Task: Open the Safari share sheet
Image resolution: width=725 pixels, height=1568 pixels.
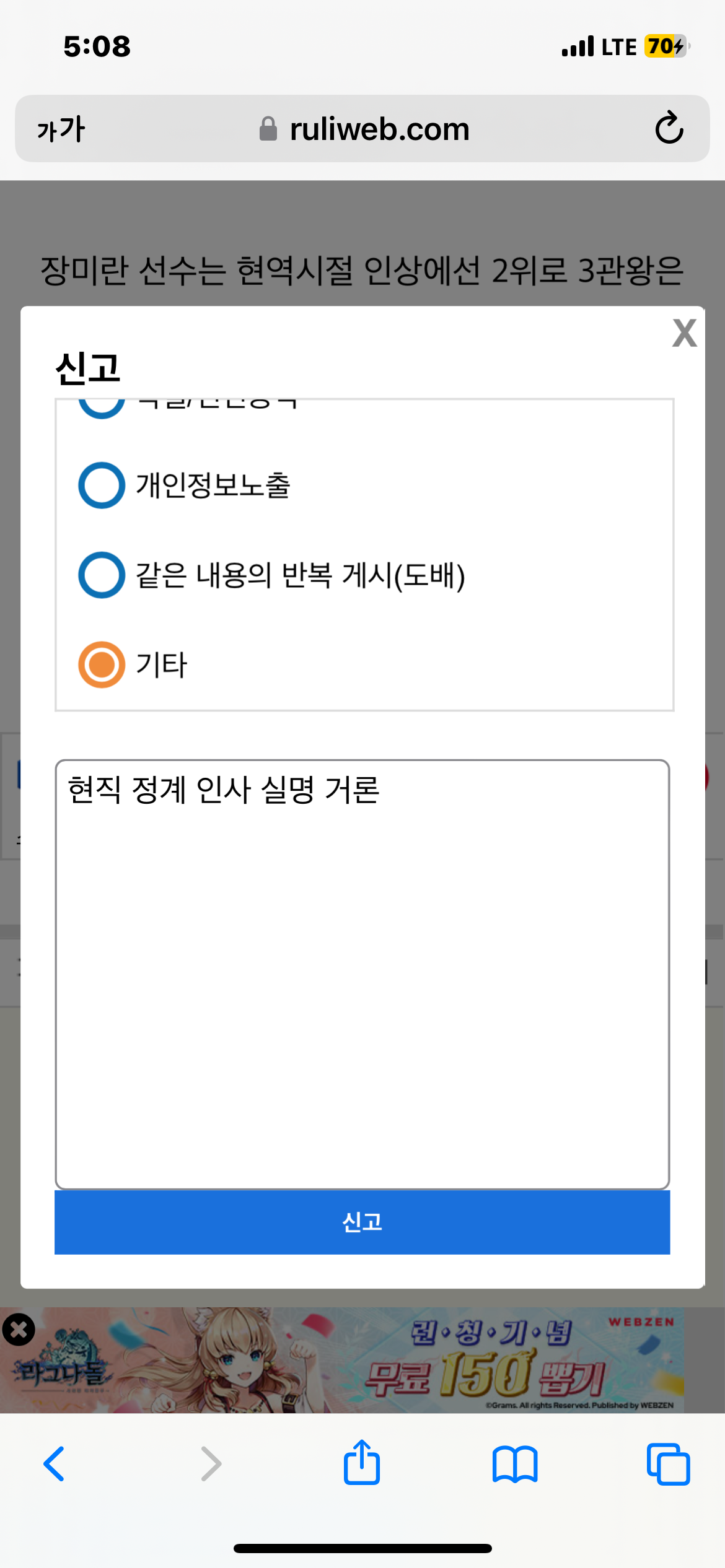Action: pos(362,1463)
